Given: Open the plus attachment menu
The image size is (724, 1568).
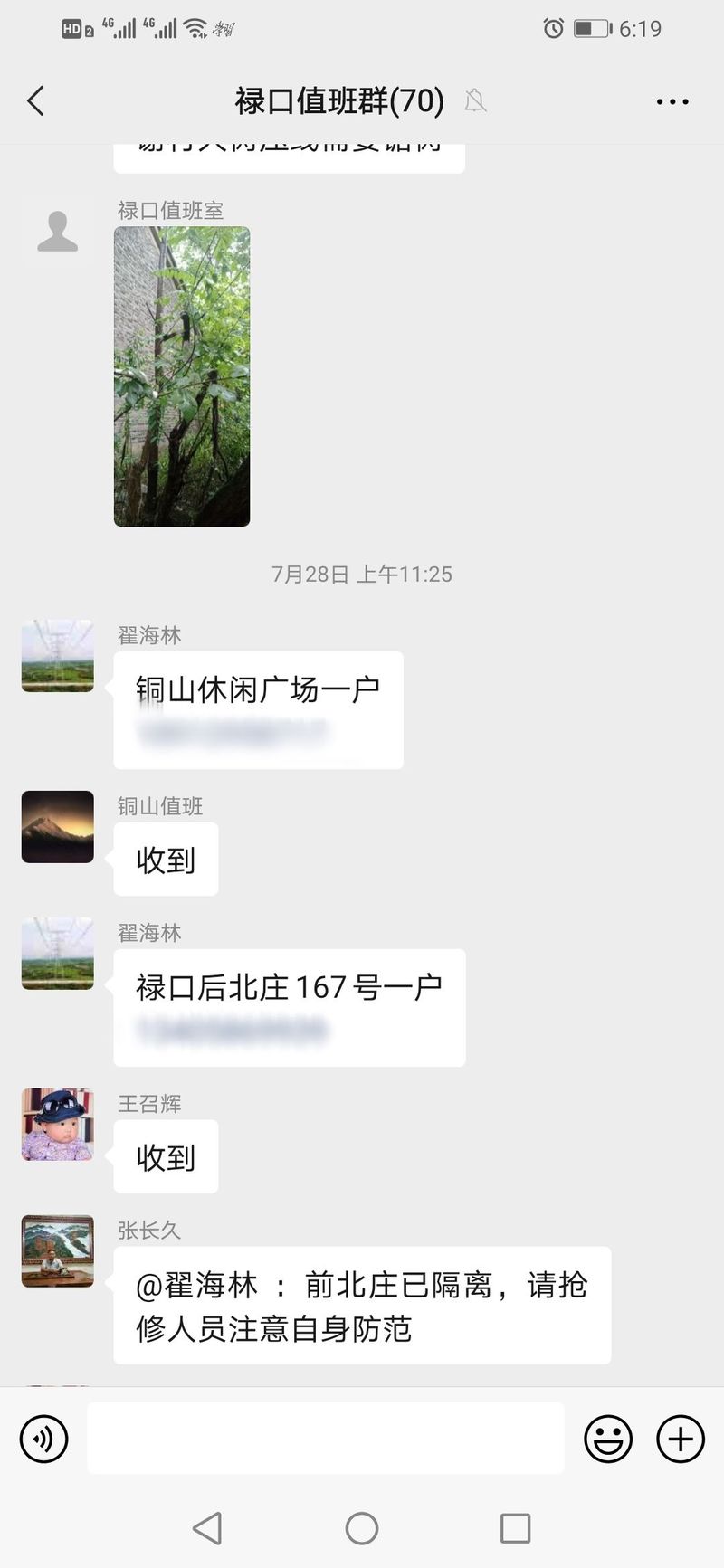Looking at the screenshot, I should click(680, 1438).
